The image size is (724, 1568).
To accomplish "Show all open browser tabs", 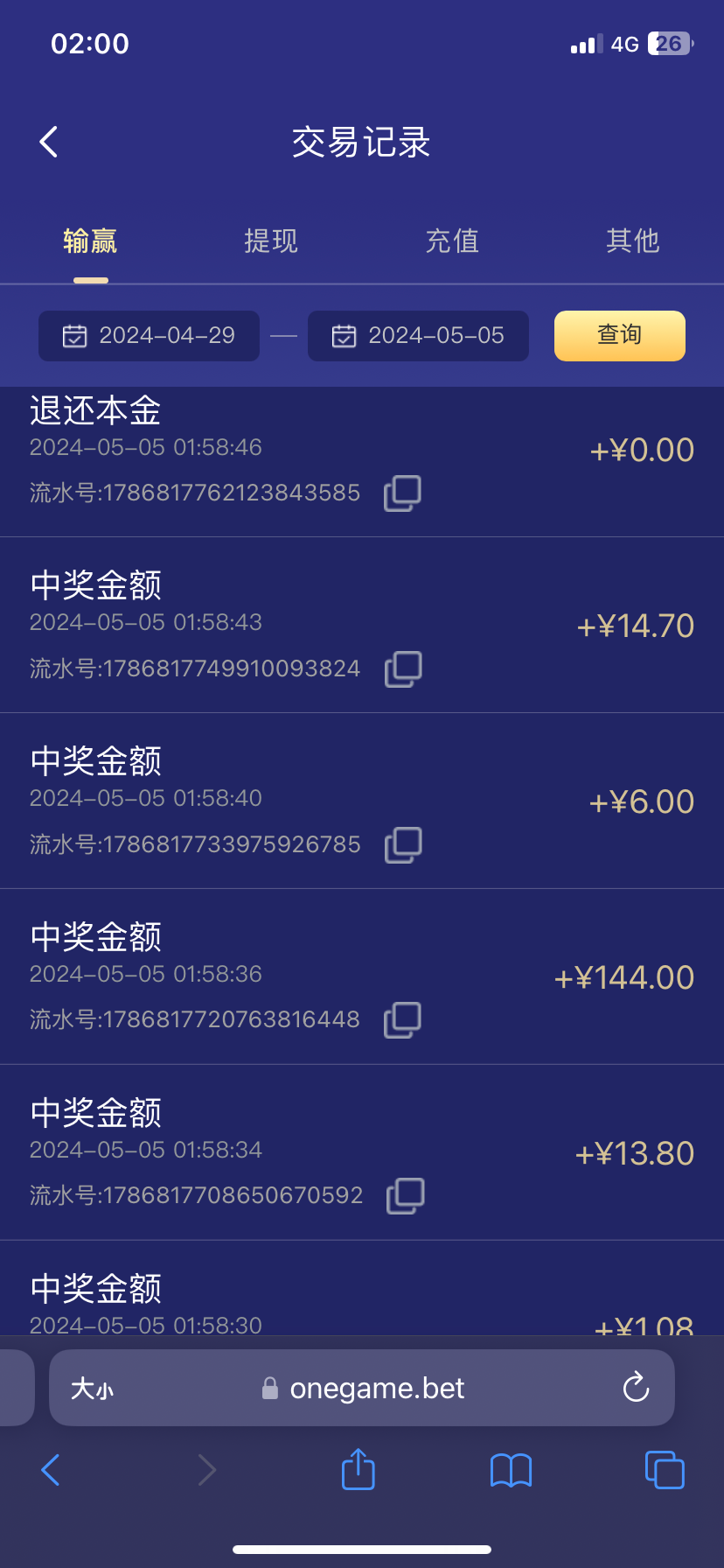I will point(665,1470).
